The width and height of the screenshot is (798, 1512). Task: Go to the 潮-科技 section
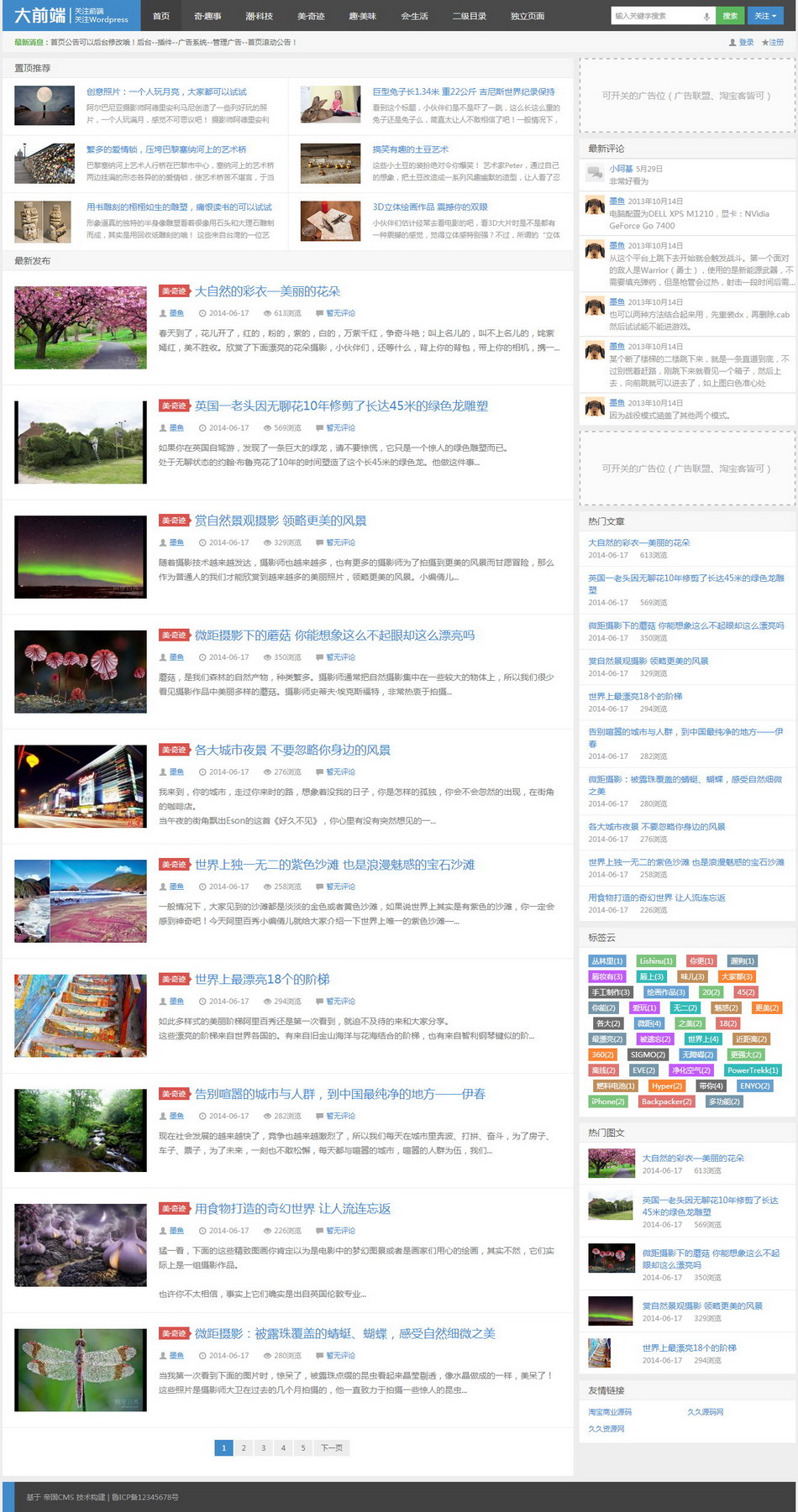[x=259, y=16]
